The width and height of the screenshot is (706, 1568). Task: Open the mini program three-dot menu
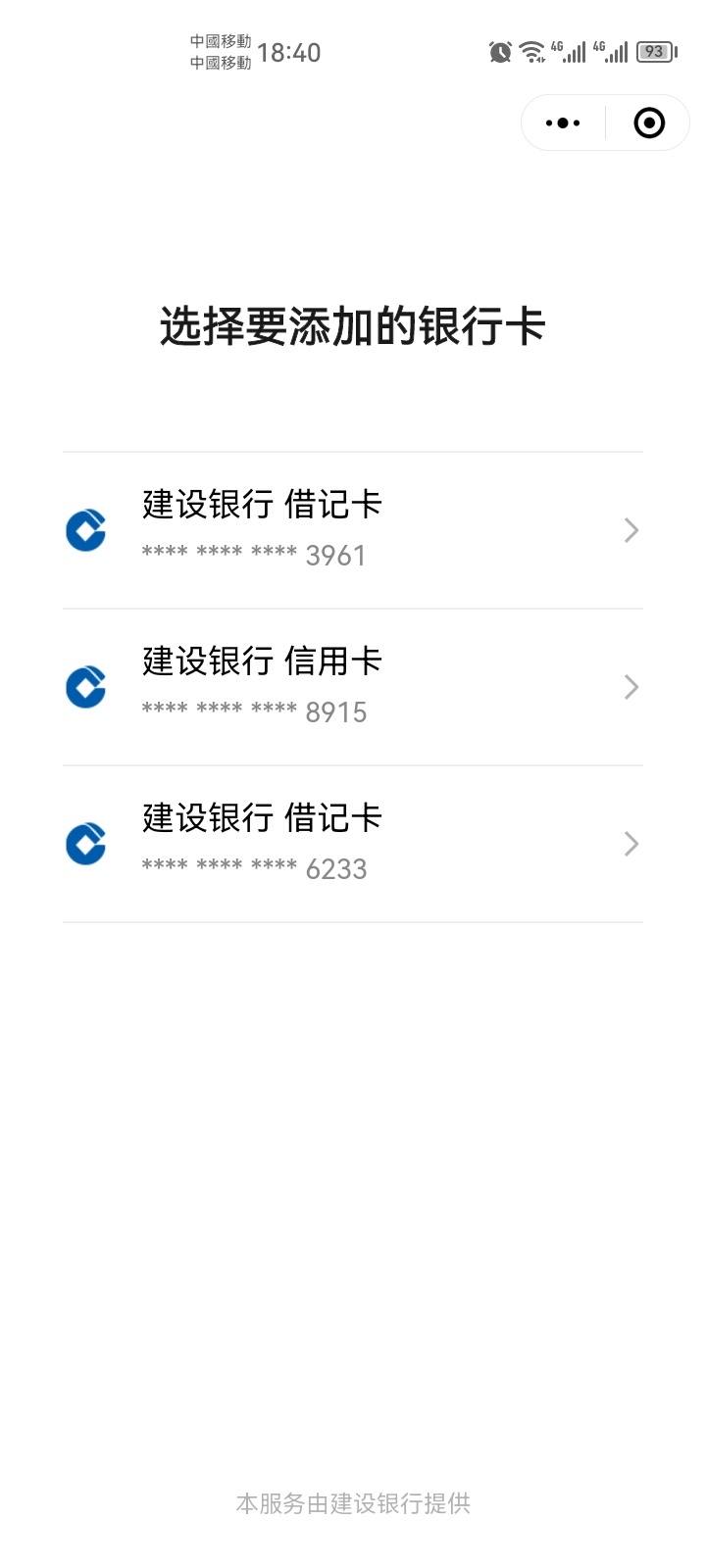pyautogui.click(x=563, y=122)
